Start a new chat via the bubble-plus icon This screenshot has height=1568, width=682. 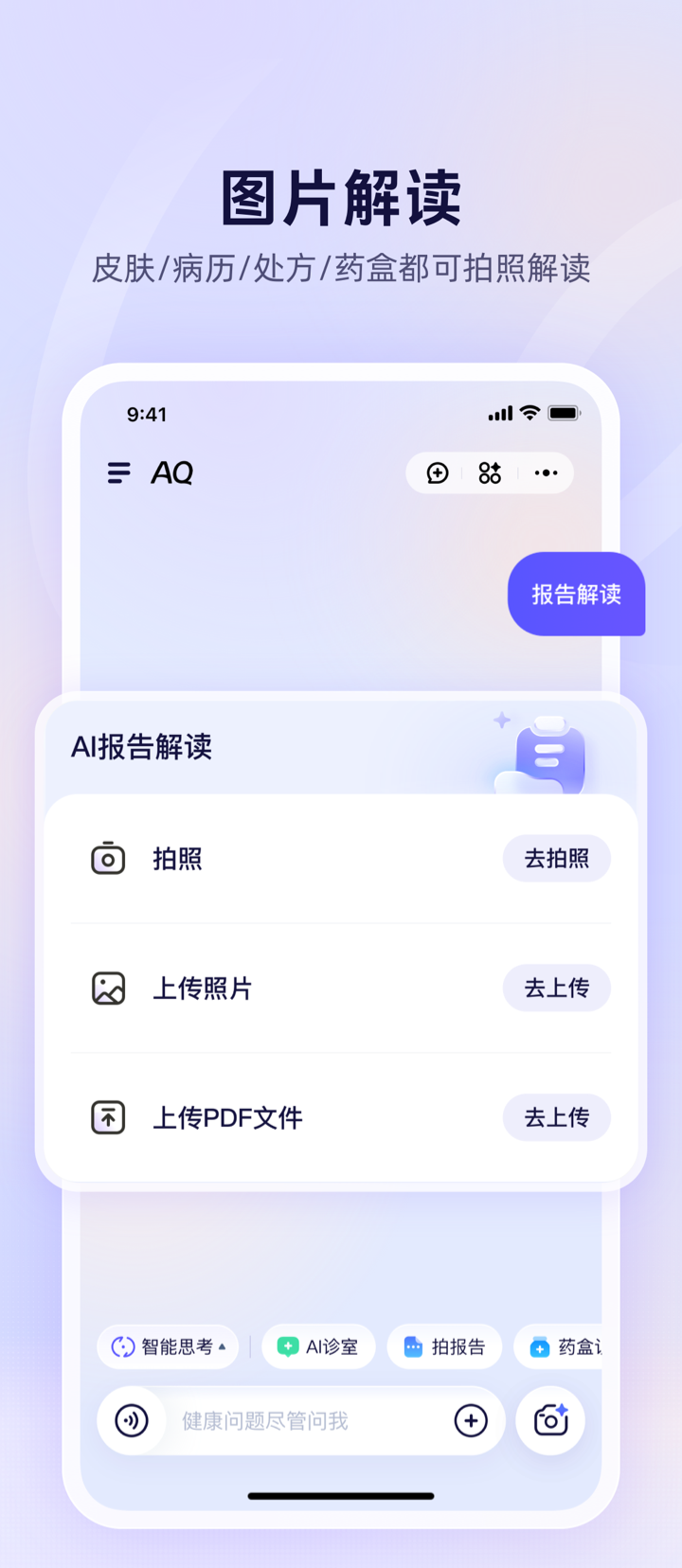(x=435, y=472)
